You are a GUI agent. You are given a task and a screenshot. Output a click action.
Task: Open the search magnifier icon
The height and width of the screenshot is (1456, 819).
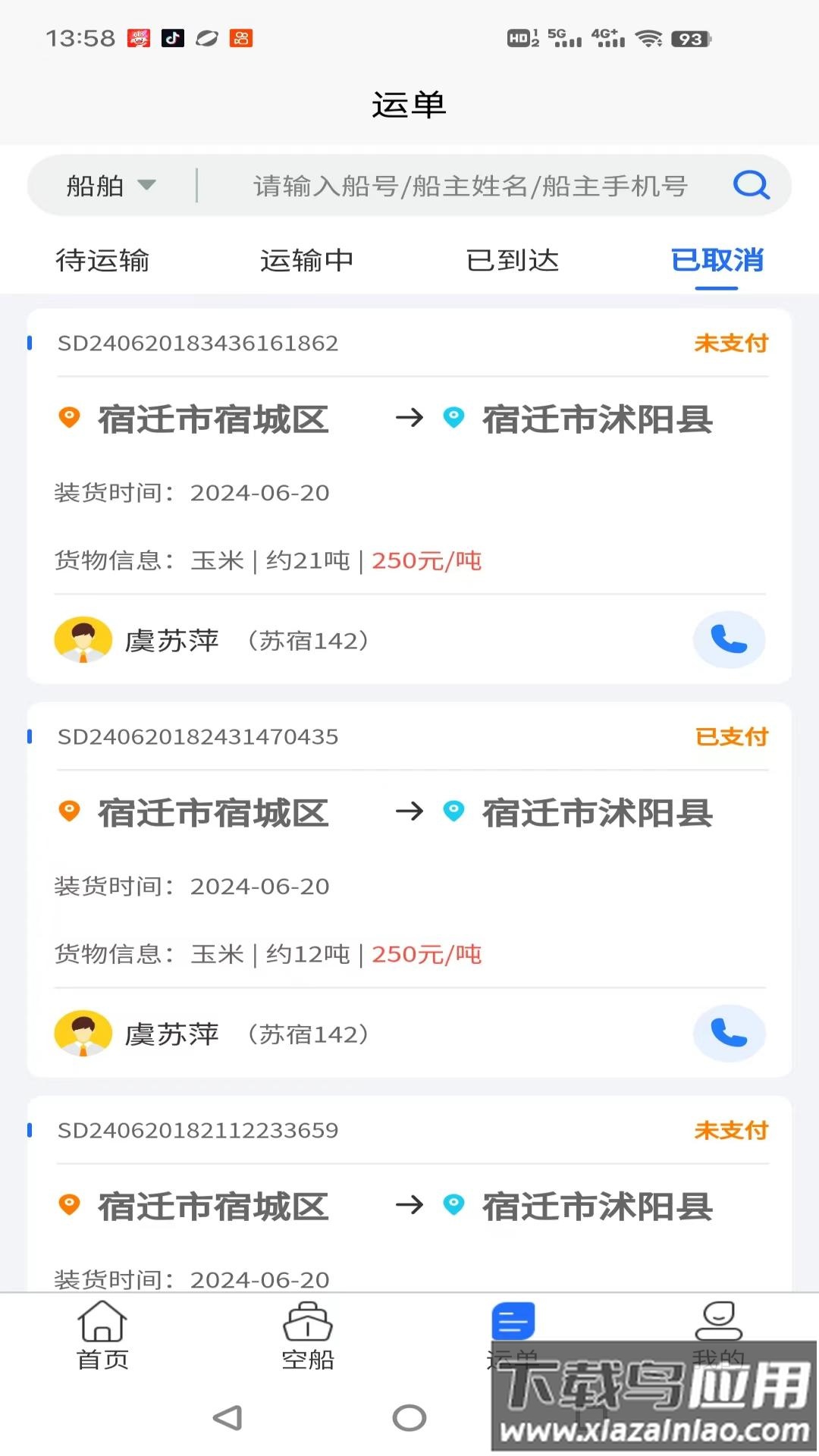pyautogui.click(x=750, y=185)
